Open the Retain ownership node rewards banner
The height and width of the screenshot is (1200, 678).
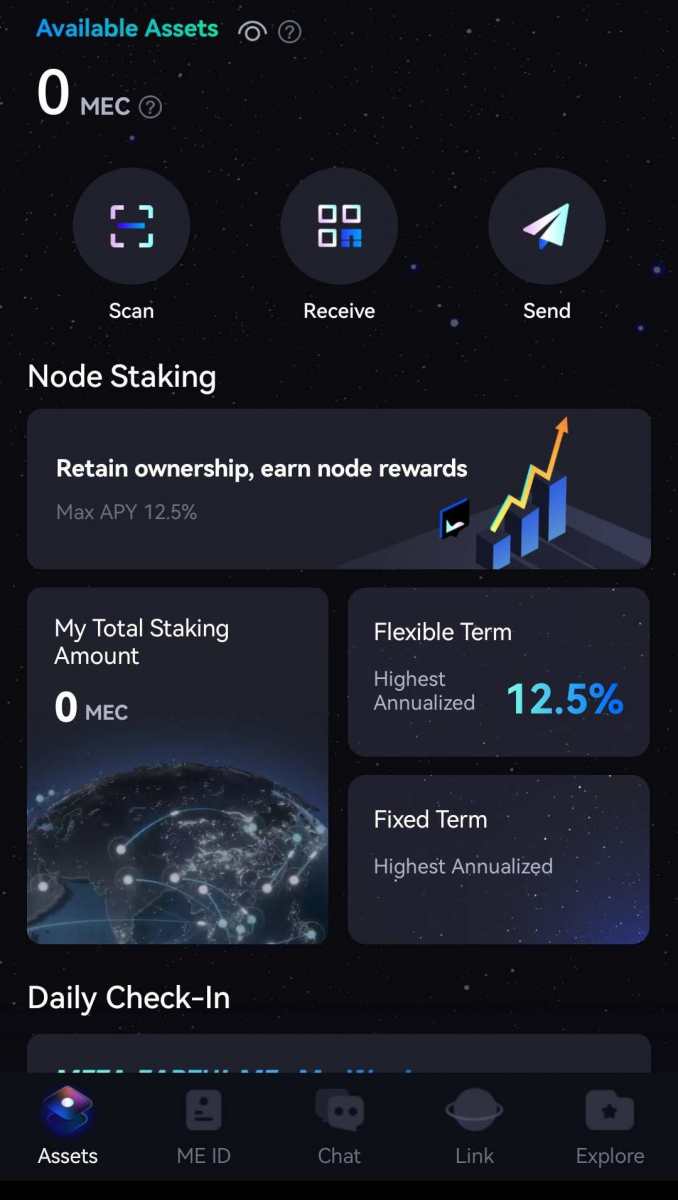coord(338,489)
